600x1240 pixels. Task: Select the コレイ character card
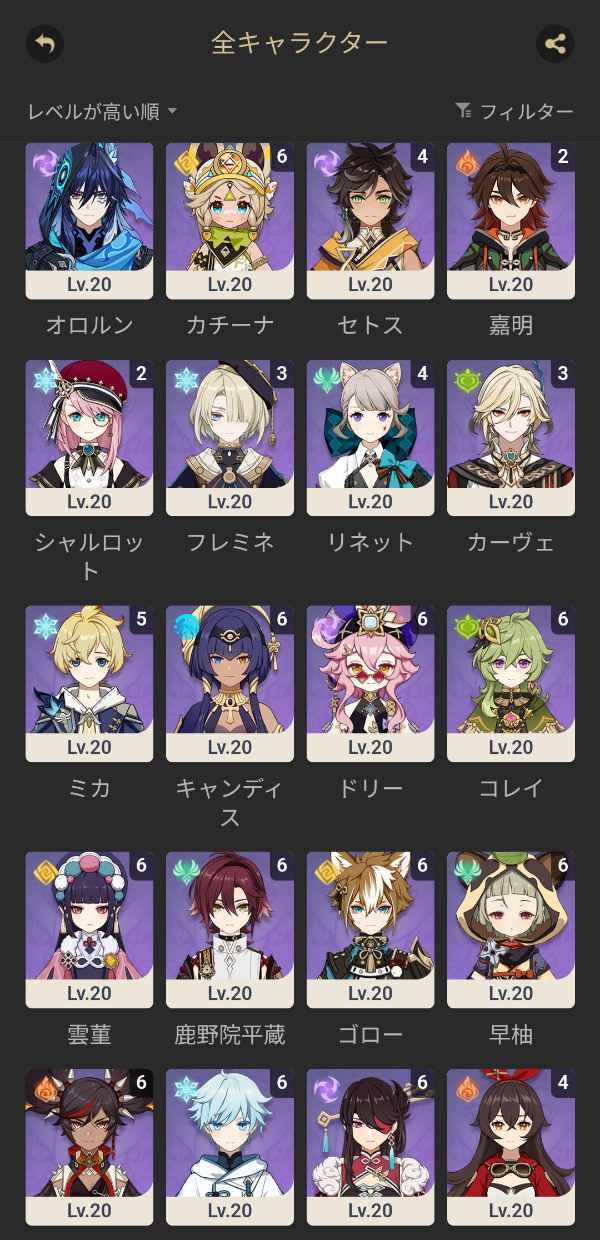pos(511,684)
